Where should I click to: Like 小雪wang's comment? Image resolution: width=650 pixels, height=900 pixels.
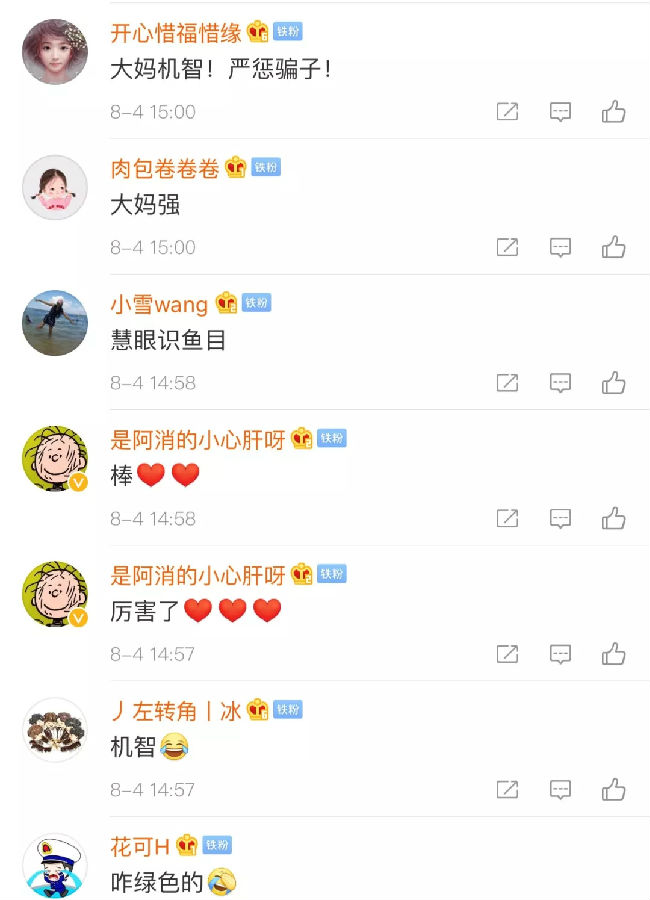[613, 382]
